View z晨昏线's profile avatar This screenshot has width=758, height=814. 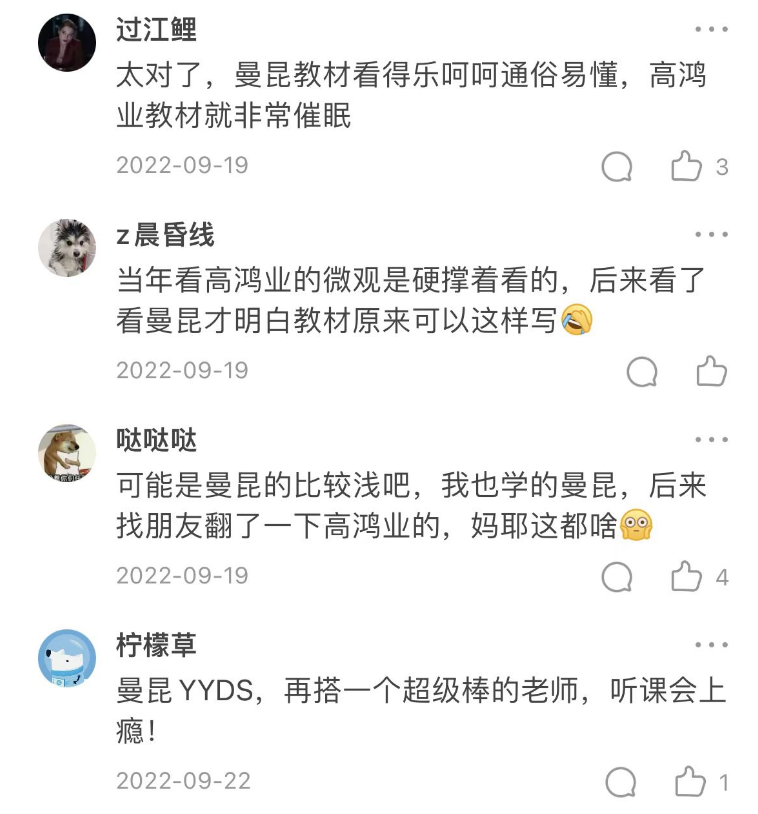(x=67, y=248)
